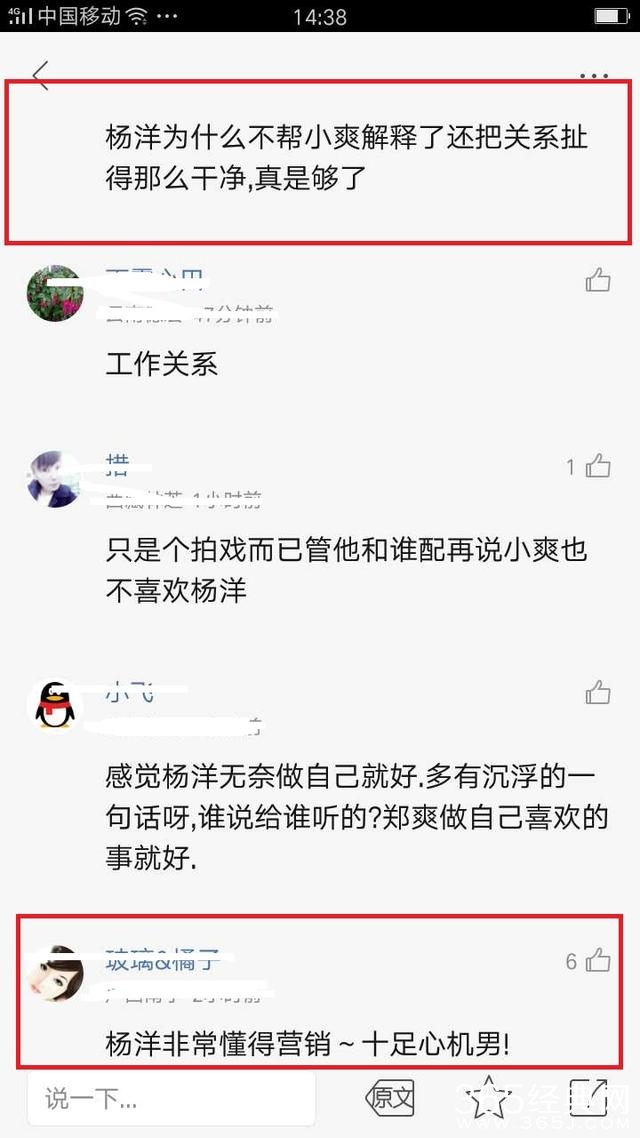View the original article via 原文
The height and width of the screenshot is (1138, 640).
[x=392, y=1098]
